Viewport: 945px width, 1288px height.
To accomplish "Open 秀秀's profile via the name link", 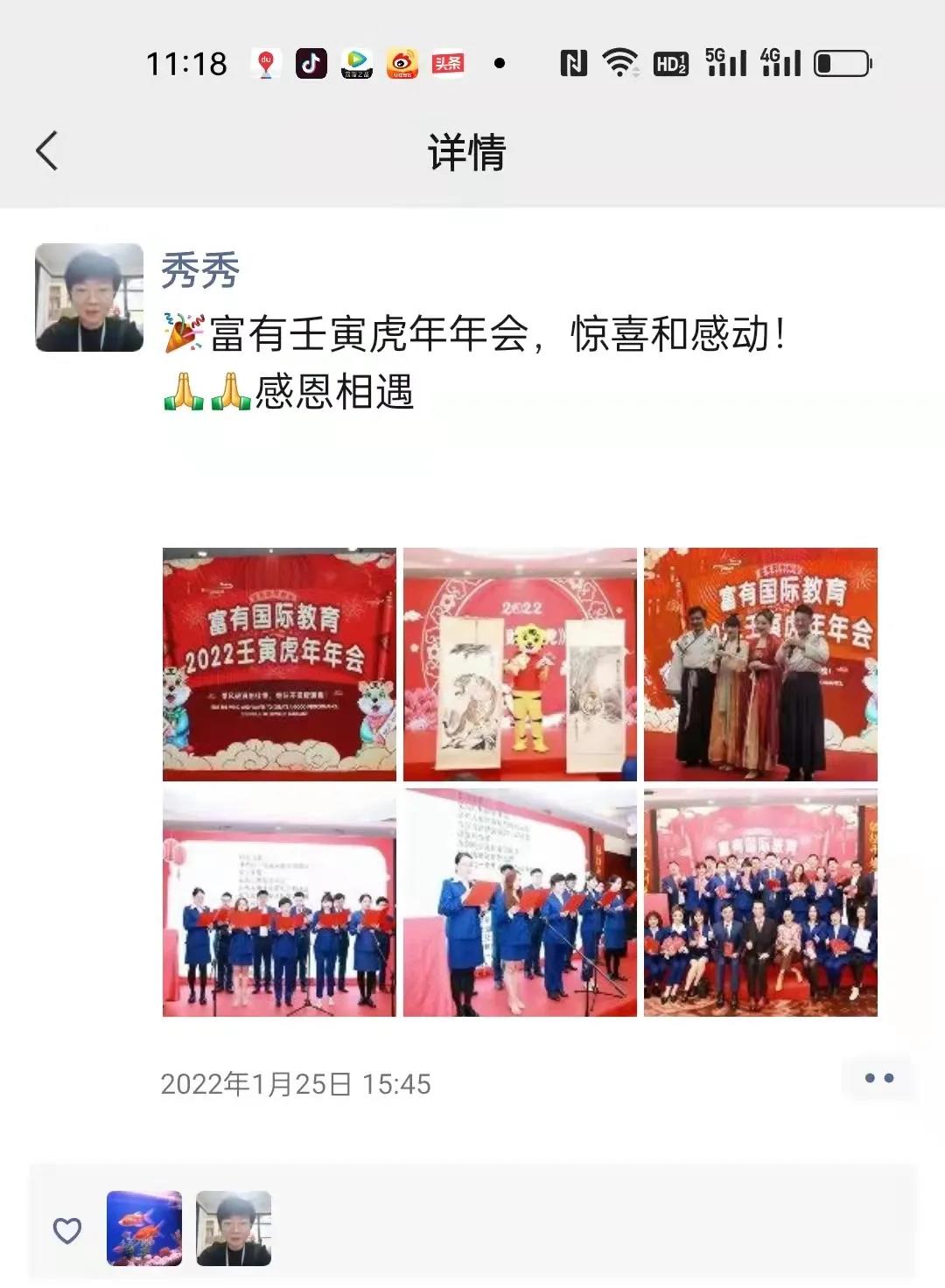I will pos(200,269).
